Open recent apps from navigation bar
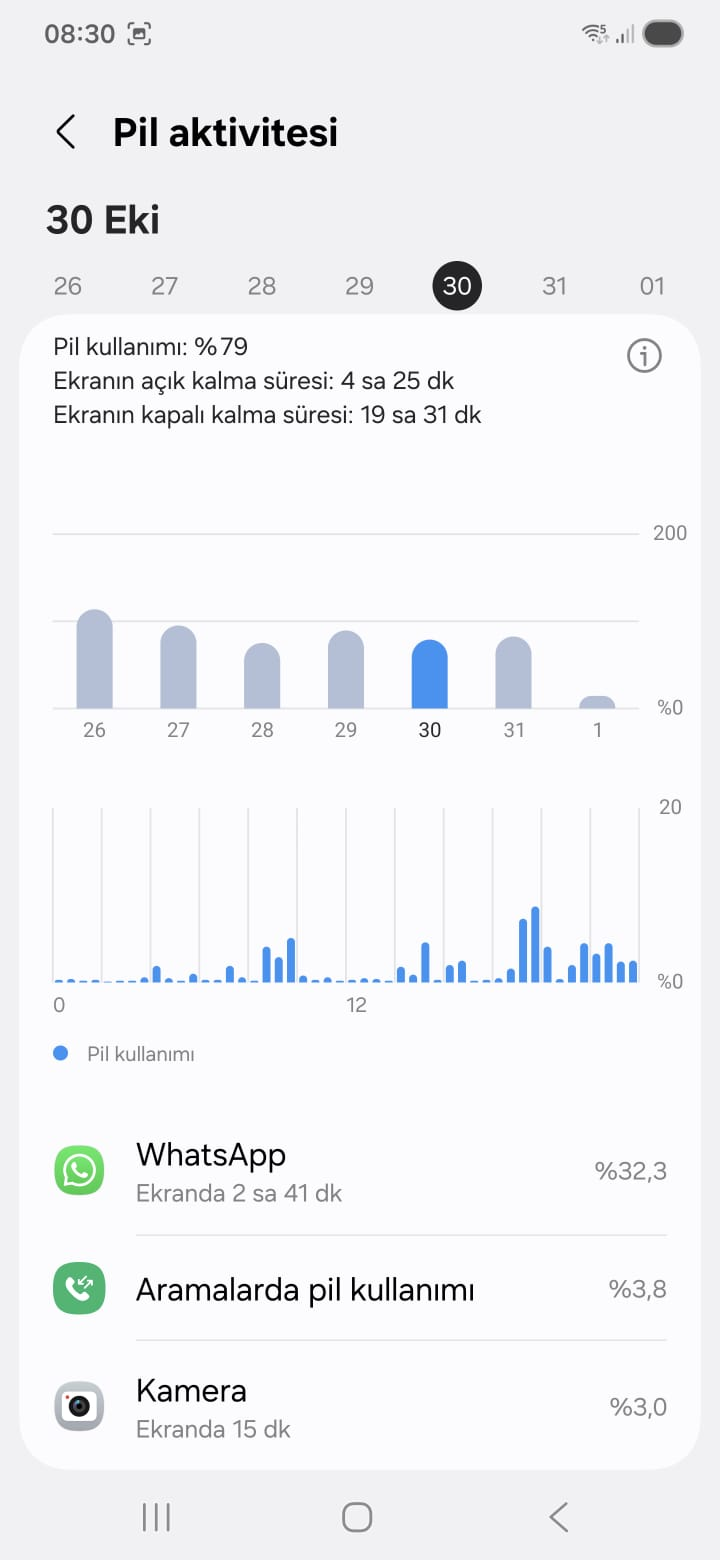This screenshot has height=1560, width=720. pos(156,1517)
